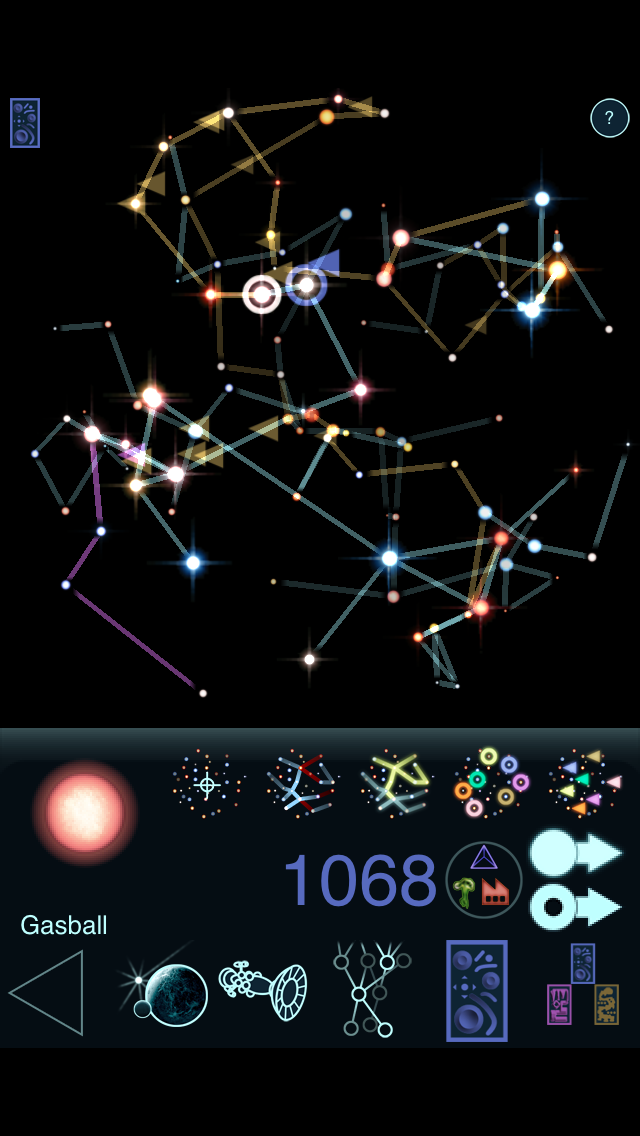Show the colored rings map view
This screenshot has height=1136, width=640.
(491, 783)
